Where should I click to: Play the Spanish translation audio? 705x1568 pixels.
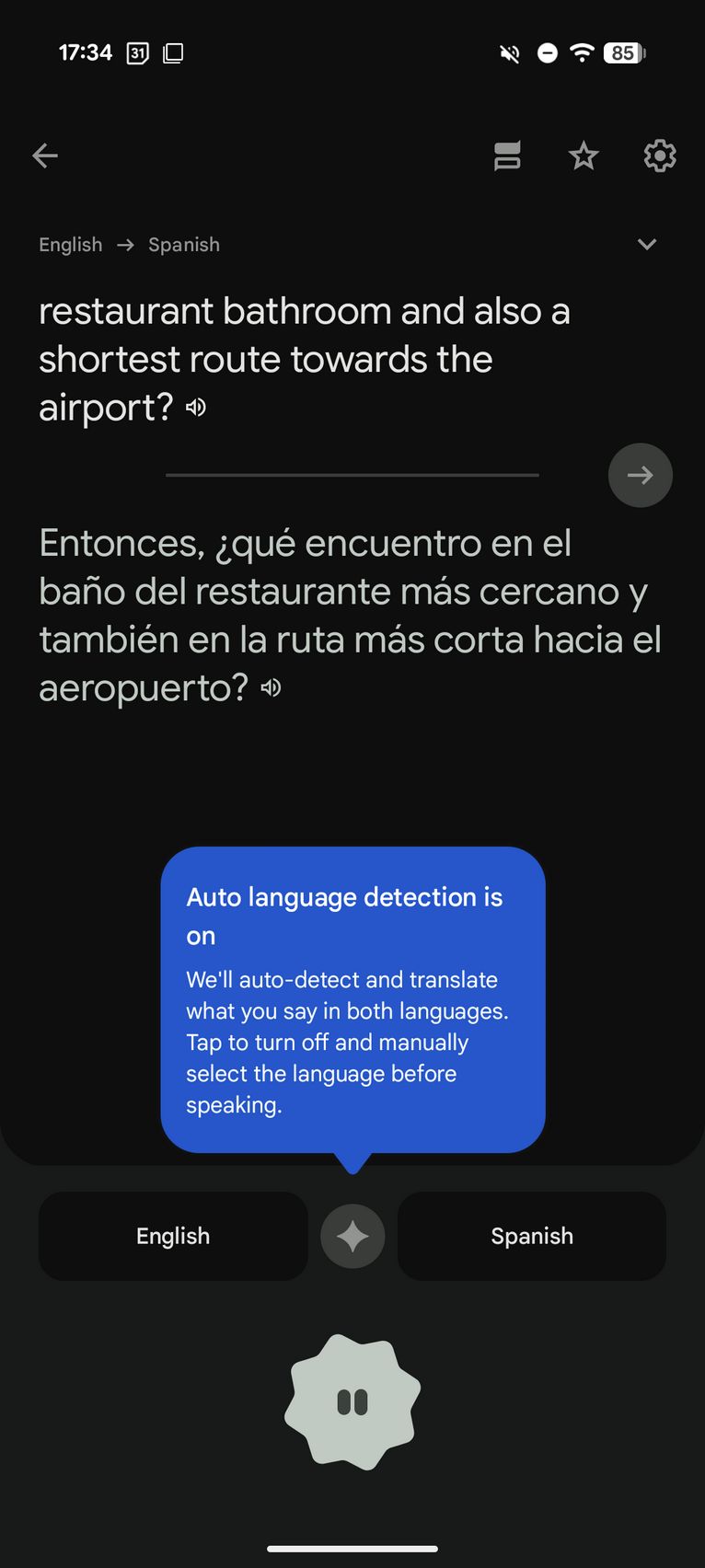click(271, 687)
